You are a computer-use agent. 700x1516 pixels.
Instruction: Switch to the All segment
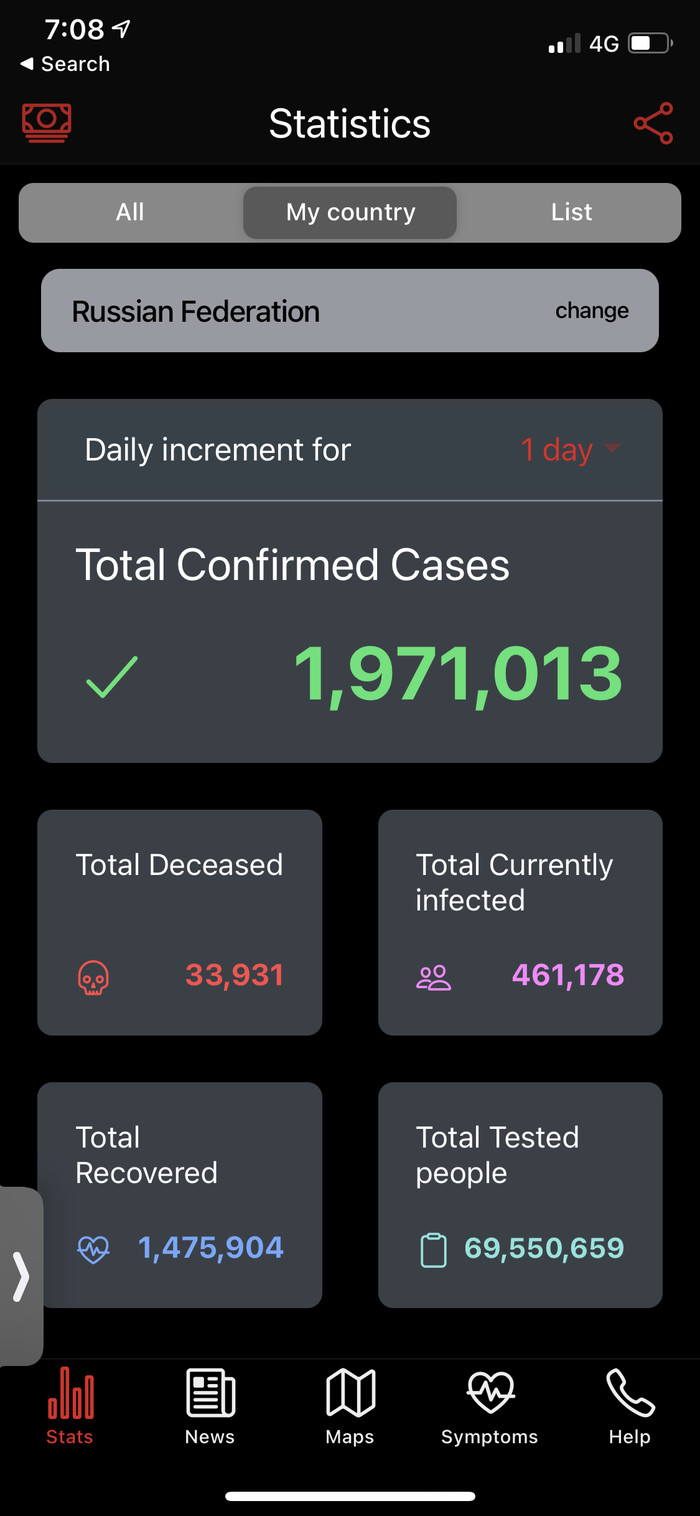(x=130, y=212)
